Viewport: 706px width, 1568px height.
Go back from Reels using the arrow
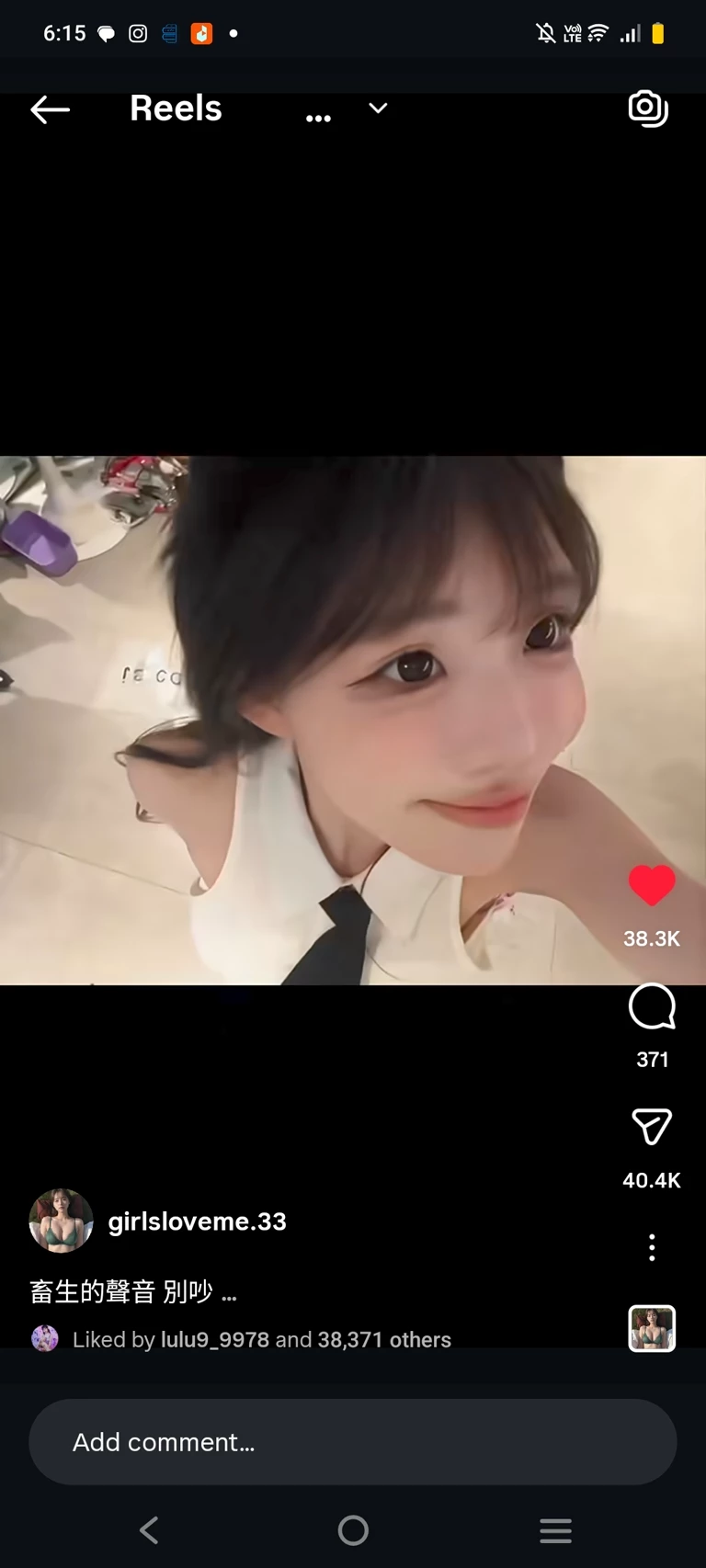(x=50, y=110)
